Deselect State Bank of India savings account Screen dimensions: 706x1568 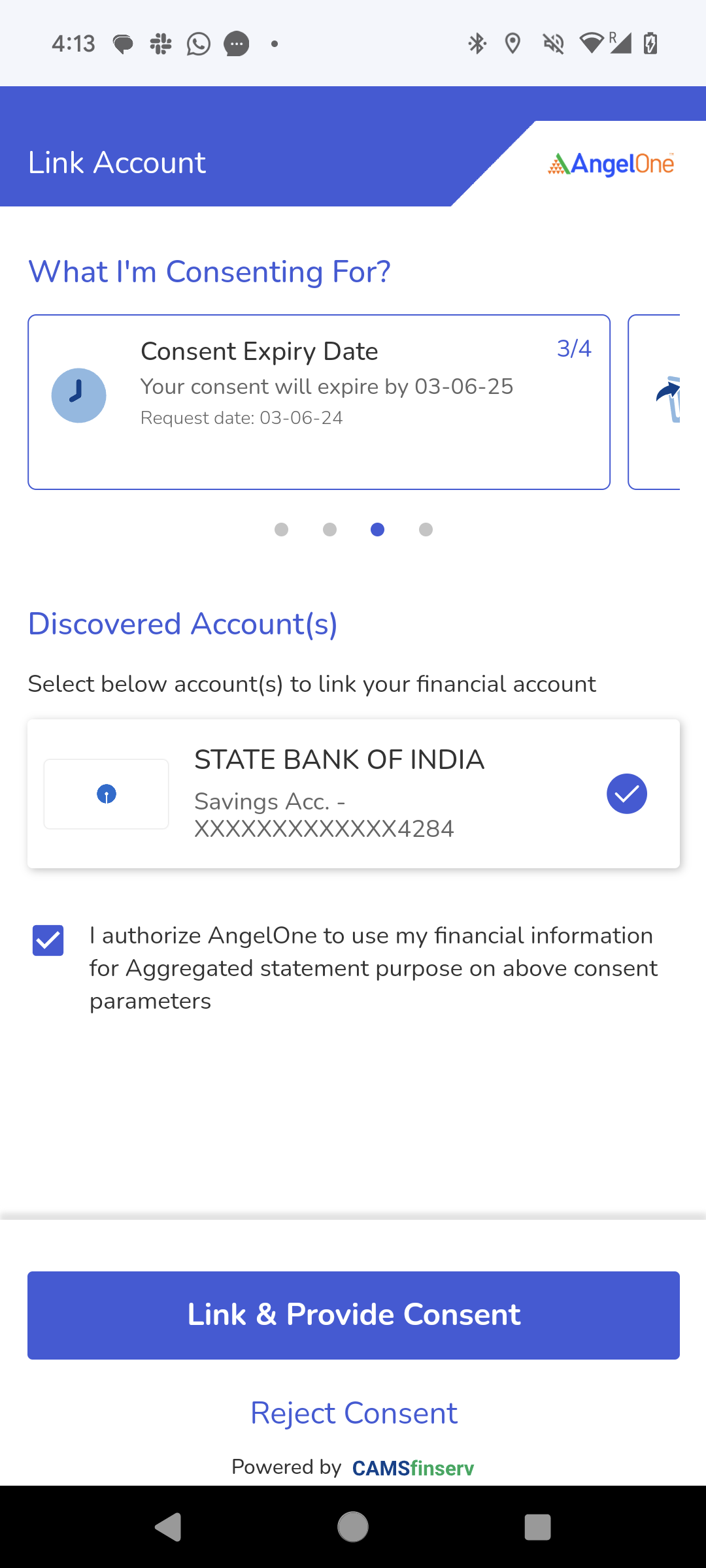(626, 794)
